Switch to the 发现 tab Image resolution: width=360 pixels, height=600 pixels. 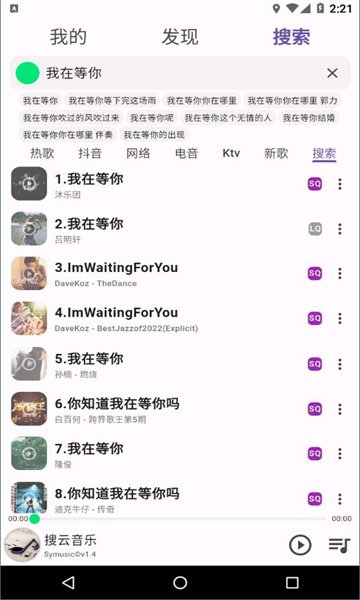[180, 37]
